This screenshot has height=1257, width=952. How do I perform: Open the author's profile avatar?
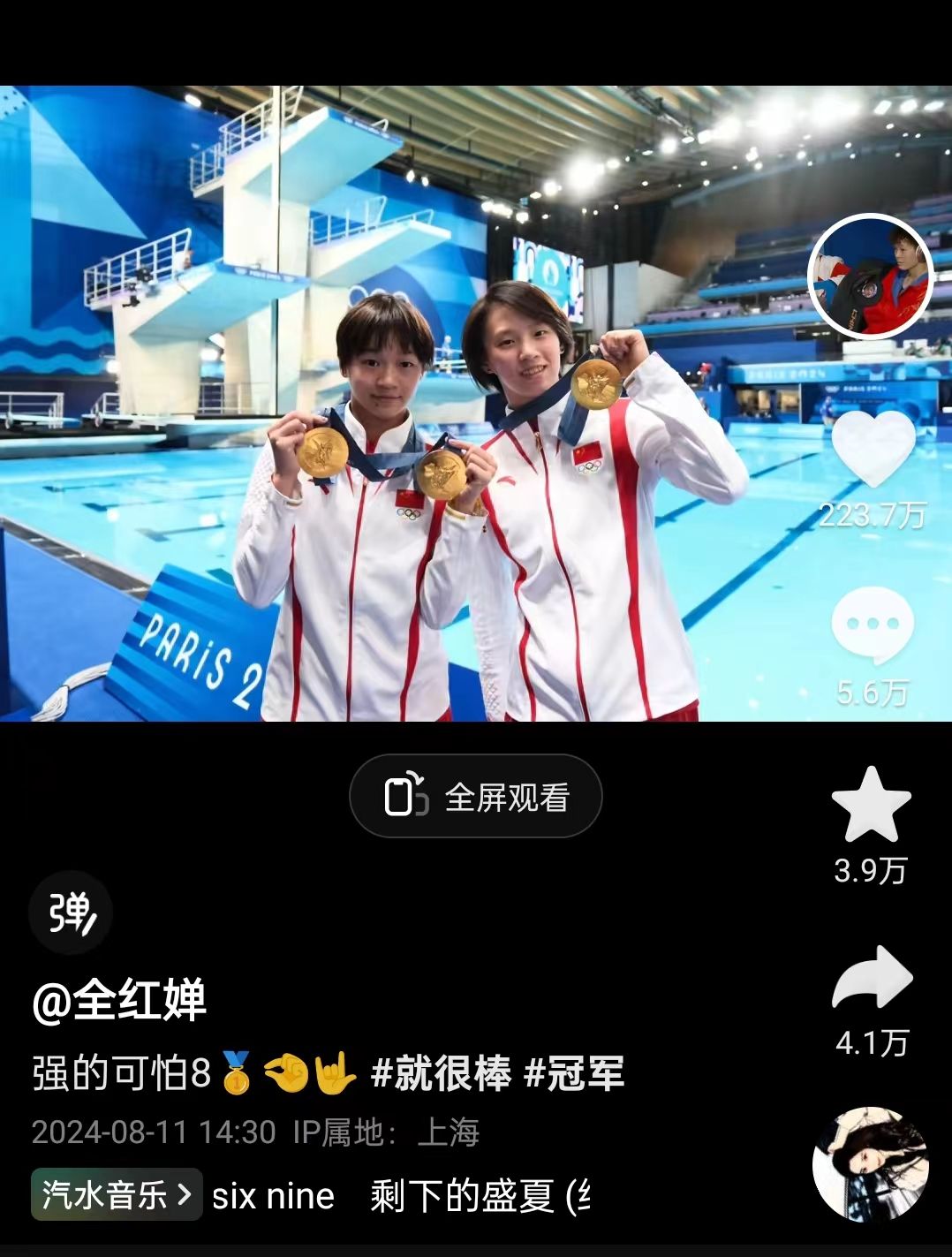coord(871,276)
